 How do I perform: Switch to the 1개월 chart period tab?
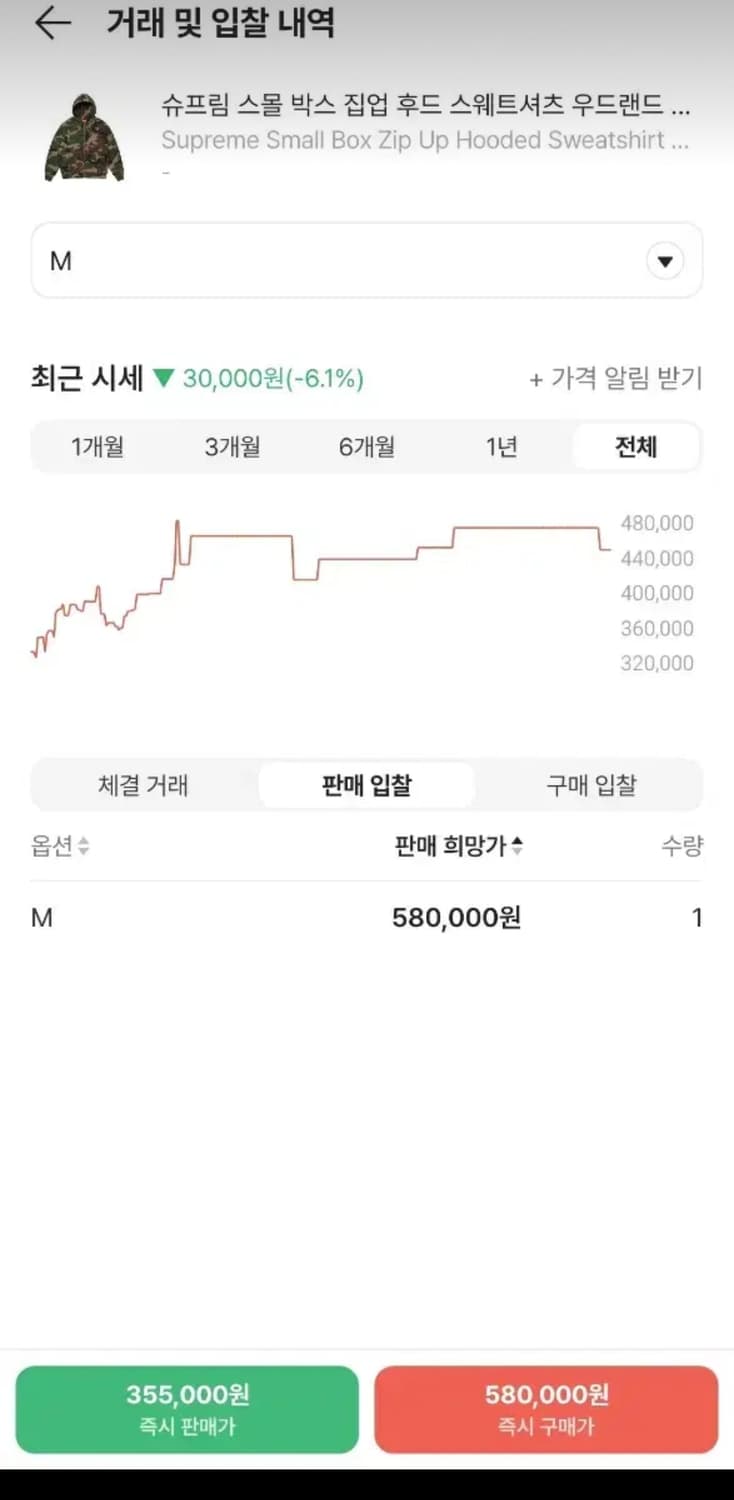98,447
